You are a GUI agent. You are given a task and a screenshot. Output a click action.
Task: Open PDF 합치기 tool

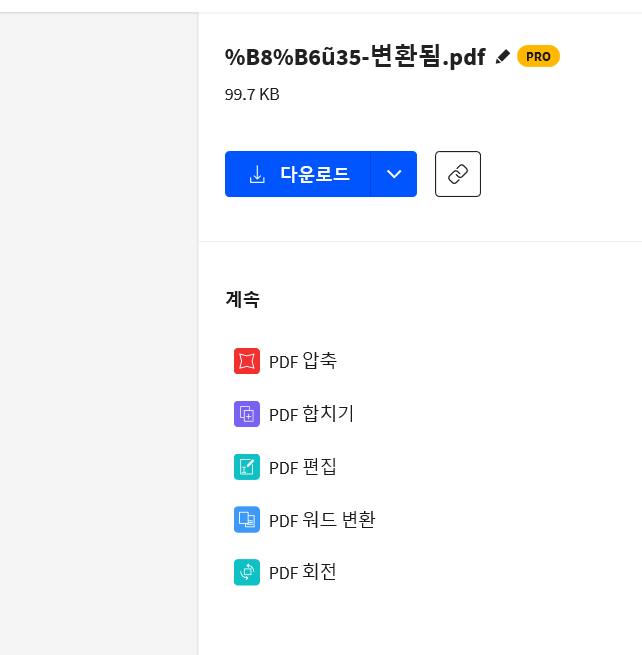point(294,414)
